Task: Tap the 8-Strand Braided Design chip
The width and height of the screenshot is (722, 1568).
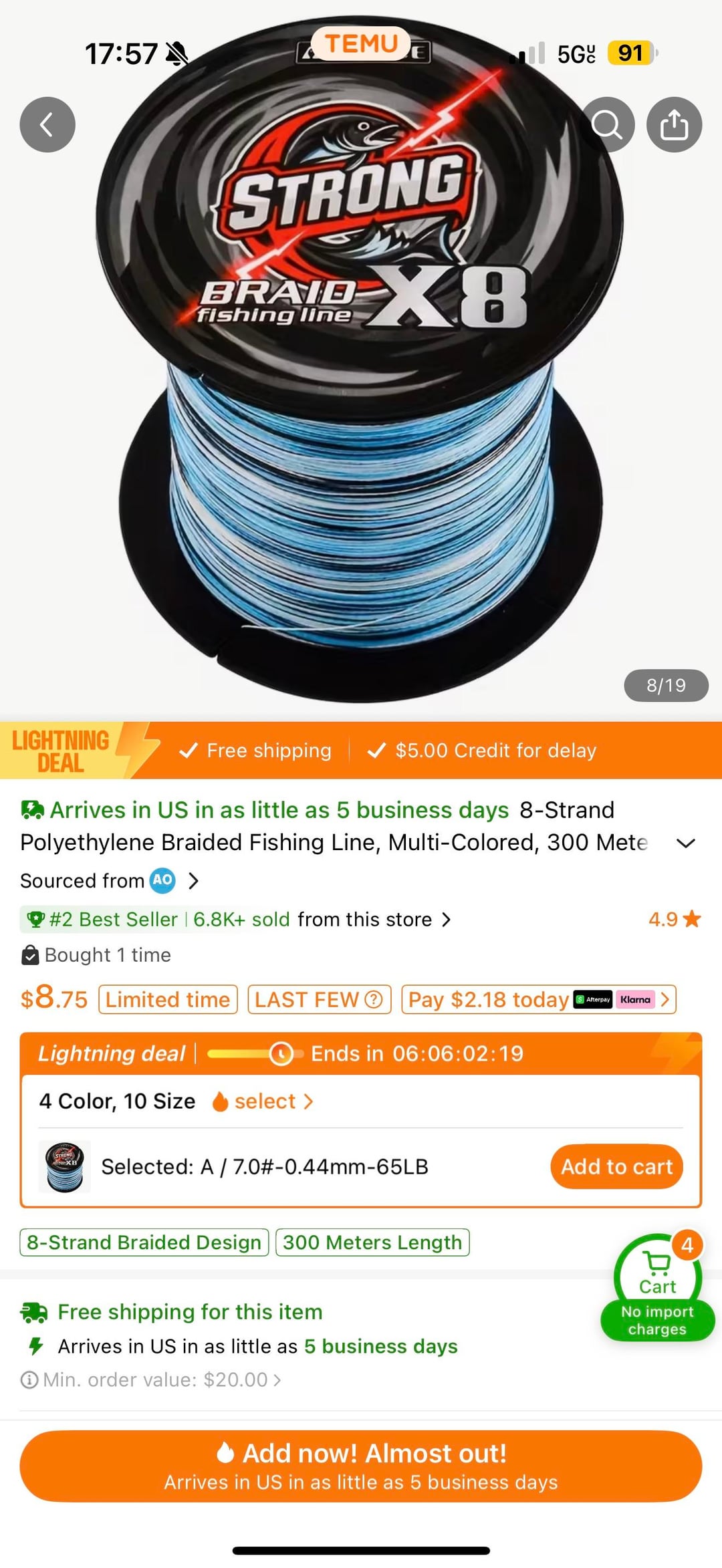Action: [144, 1243]
